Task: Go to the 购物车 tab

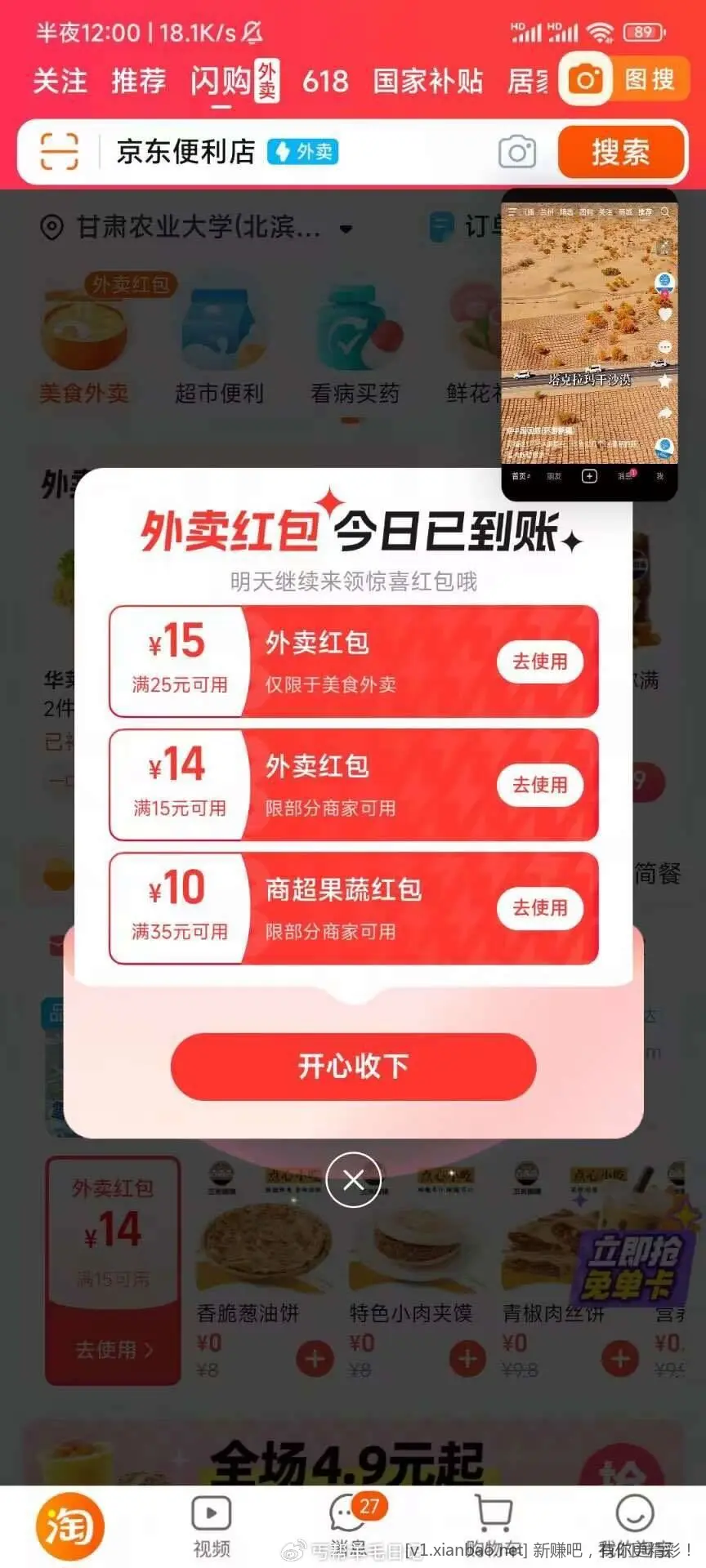Action: (493, 1525)
